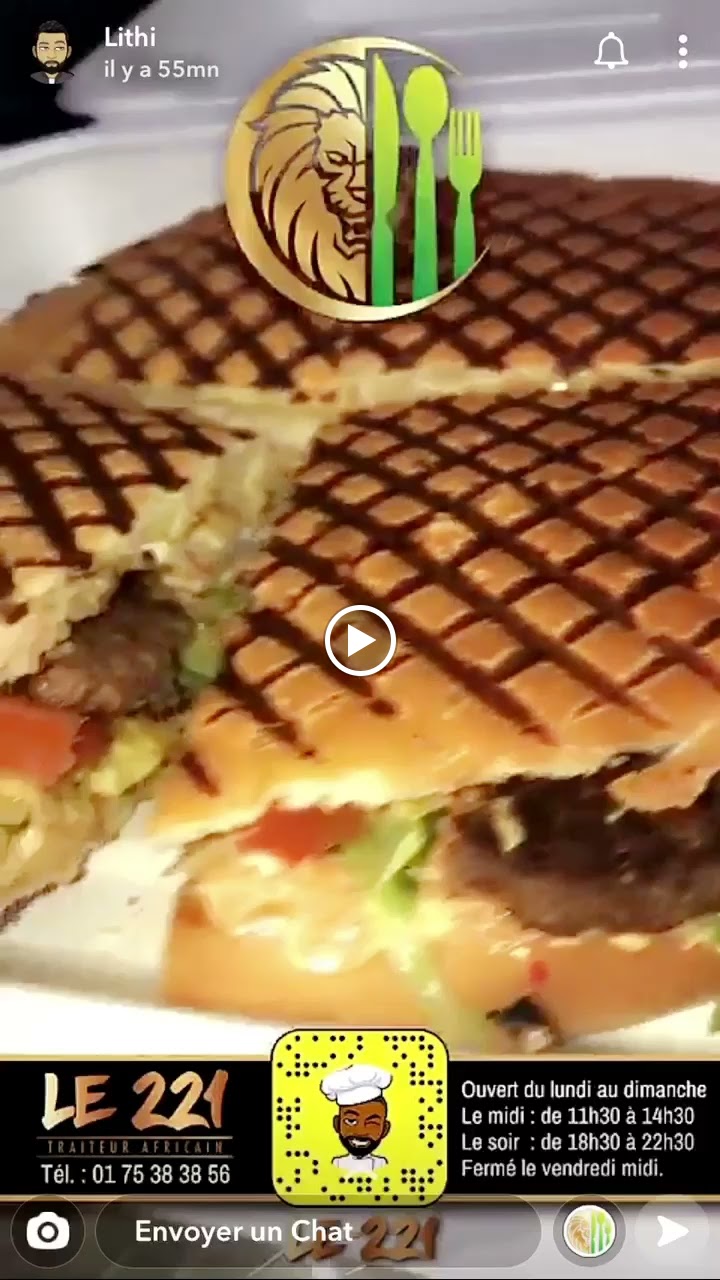
Task: Open the camera to reply
Action: coord(48,1231)
